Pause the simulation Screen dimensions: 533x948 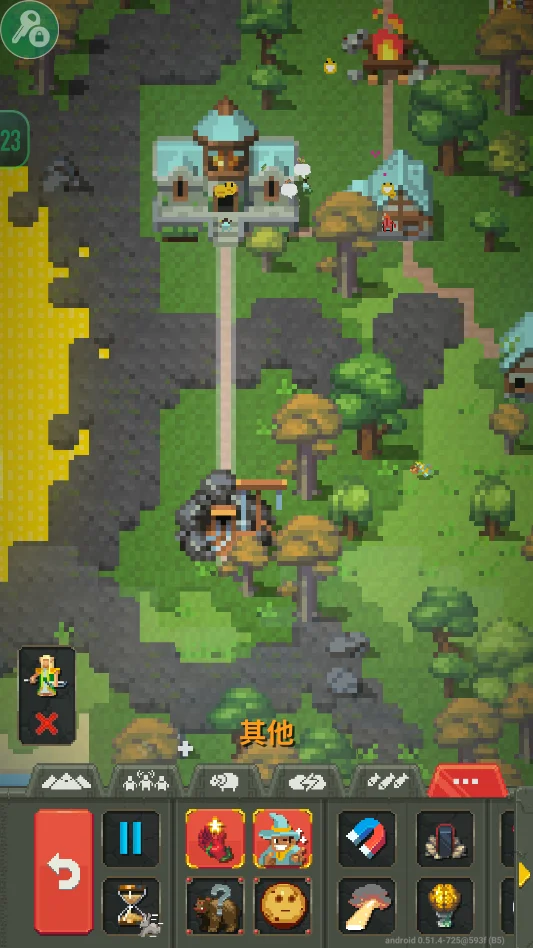[x=131, y=839]
